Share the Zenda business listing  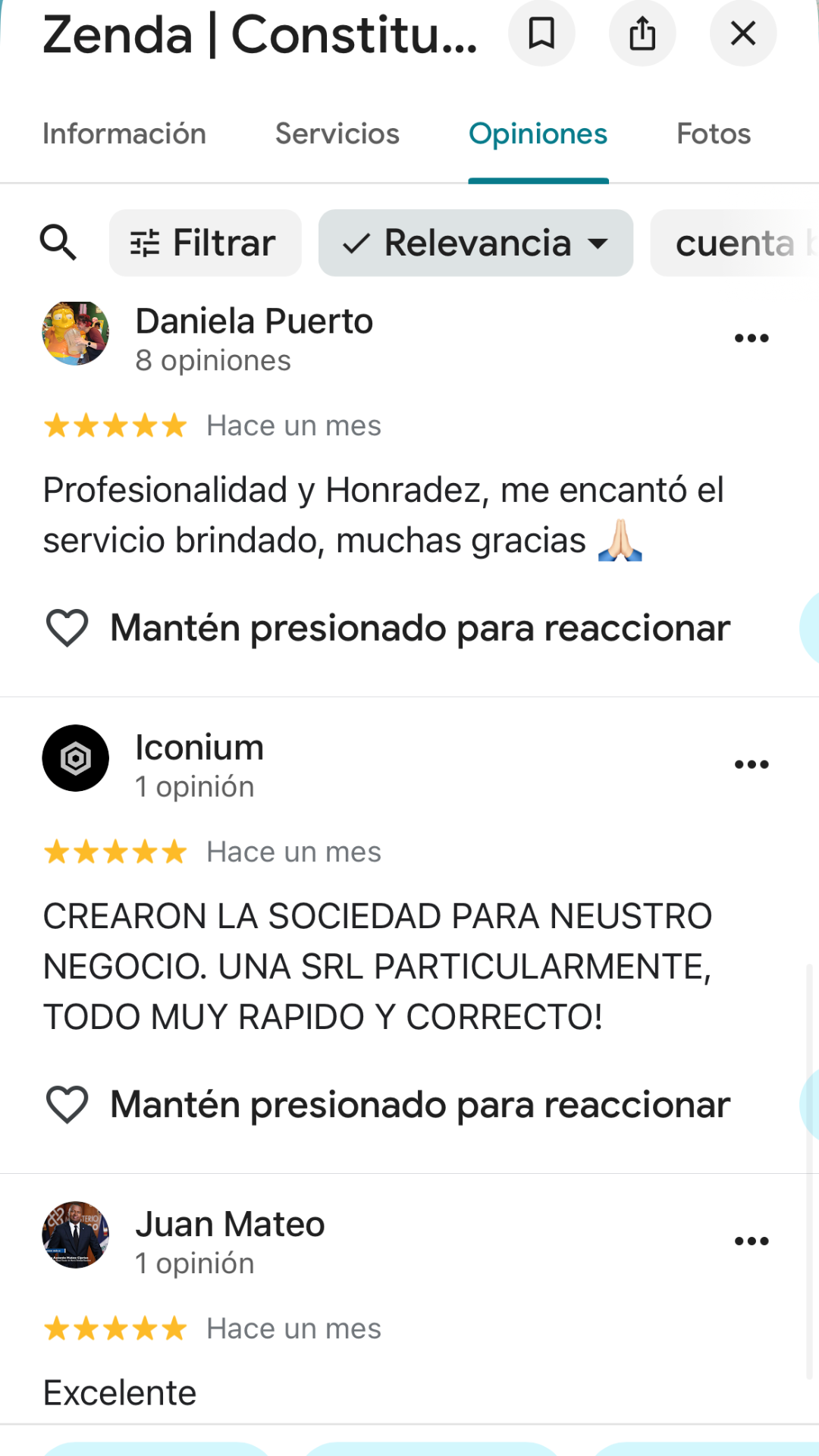[642, 33]
